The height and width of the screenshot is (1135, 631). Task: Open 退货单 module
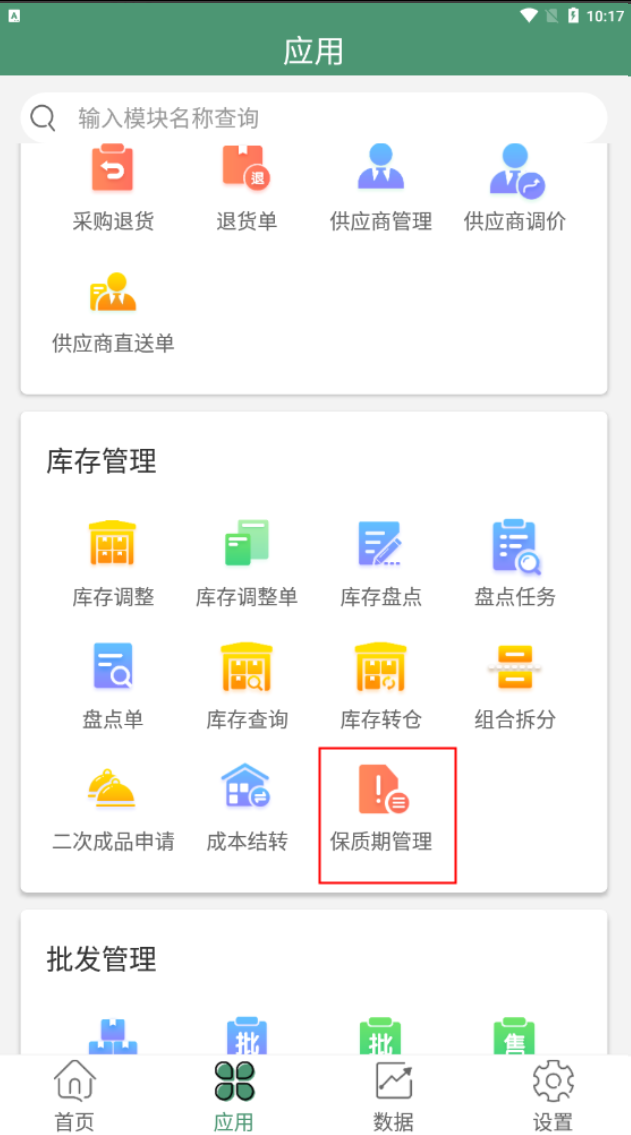(x=247, y=187)
